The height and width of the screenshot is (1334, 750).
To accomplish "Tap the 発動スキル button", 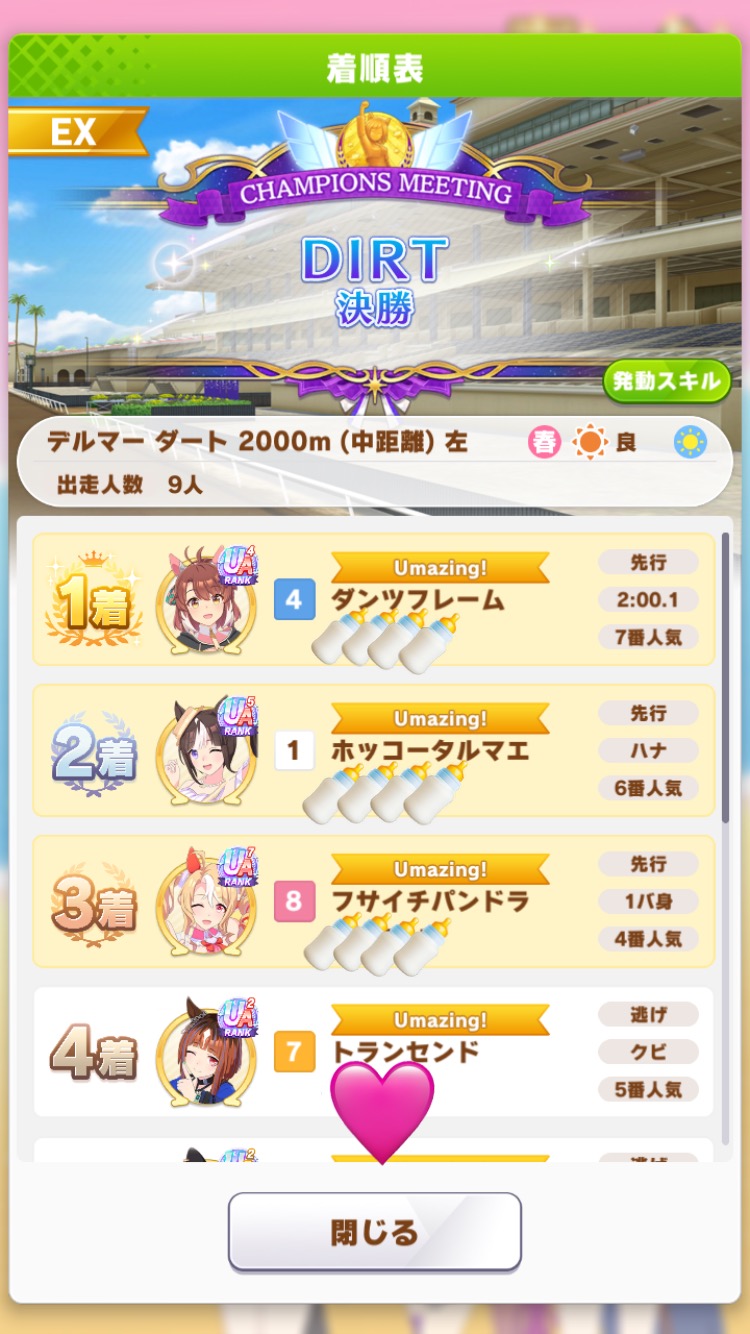I will (667, 381).
